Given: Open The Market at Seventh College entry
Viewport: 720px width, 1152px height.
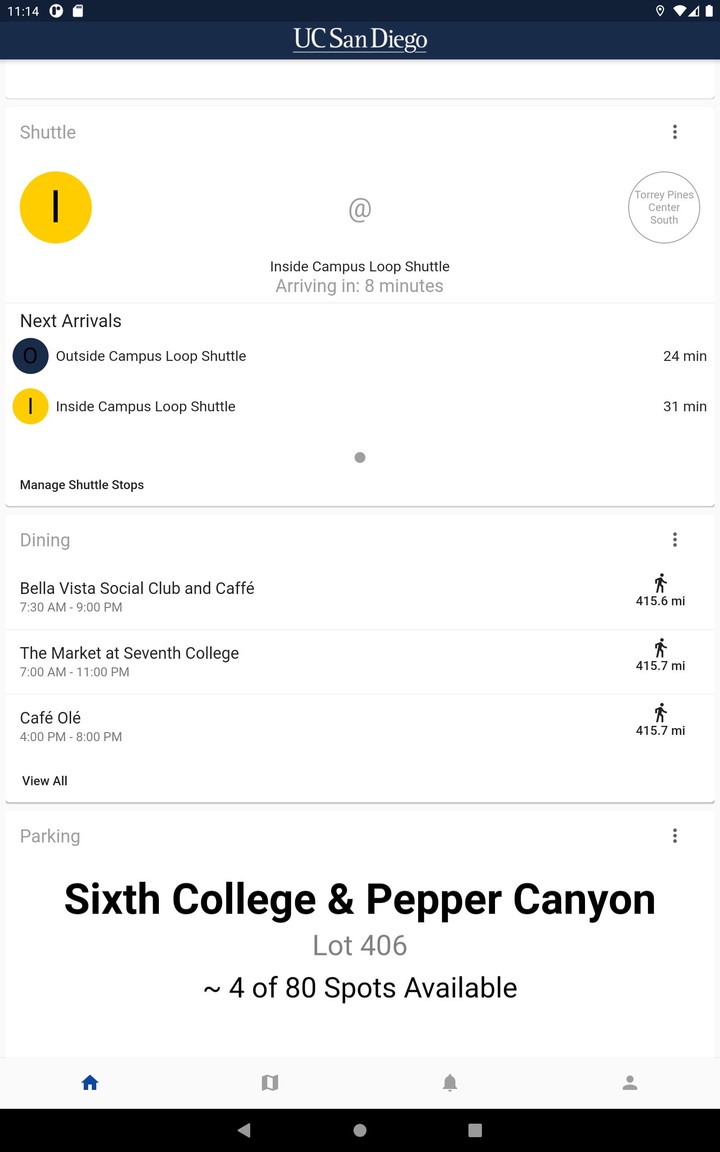Looking at the screenshot, I should pyautogui.click(x=129, y=653).
